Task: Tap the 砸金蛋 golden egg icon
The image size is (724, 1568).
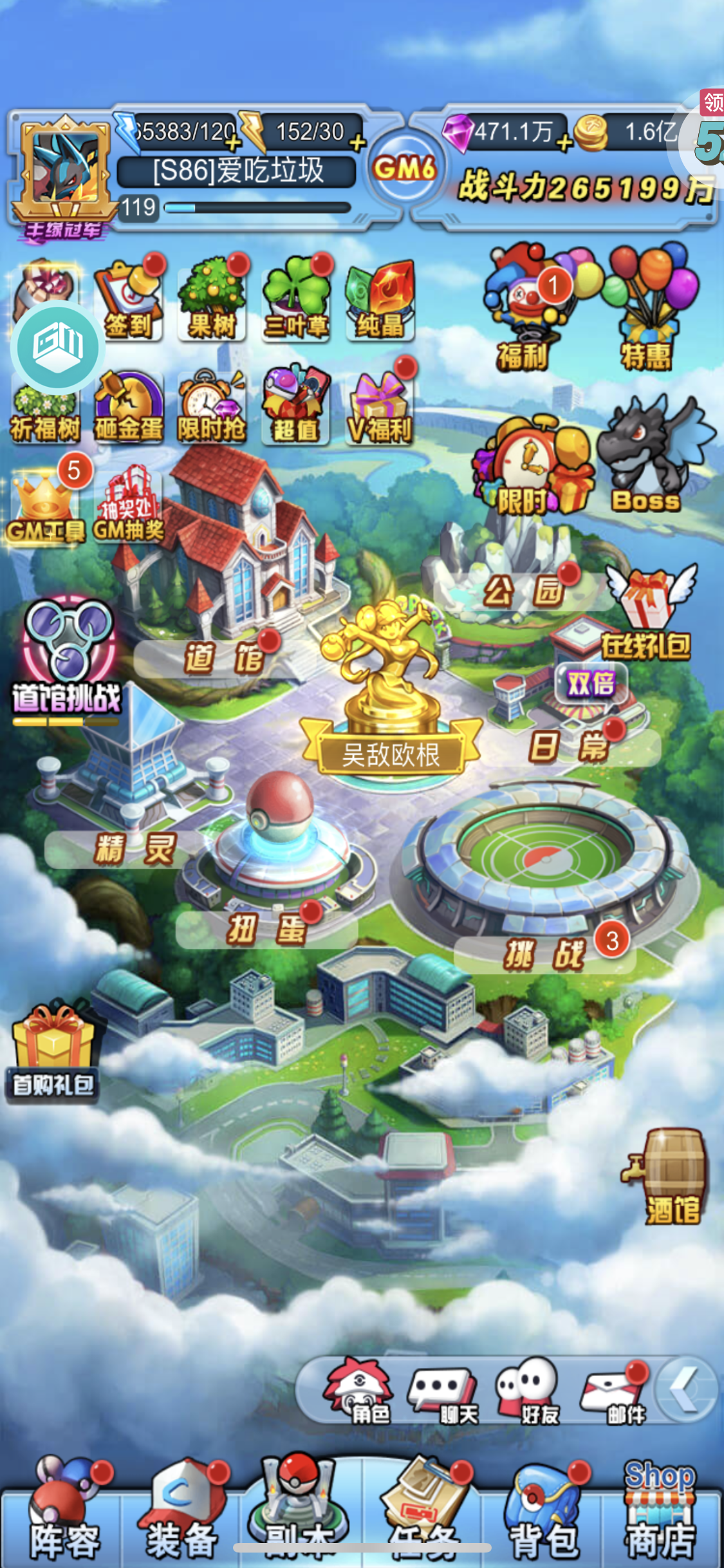Action: (129, 407)
